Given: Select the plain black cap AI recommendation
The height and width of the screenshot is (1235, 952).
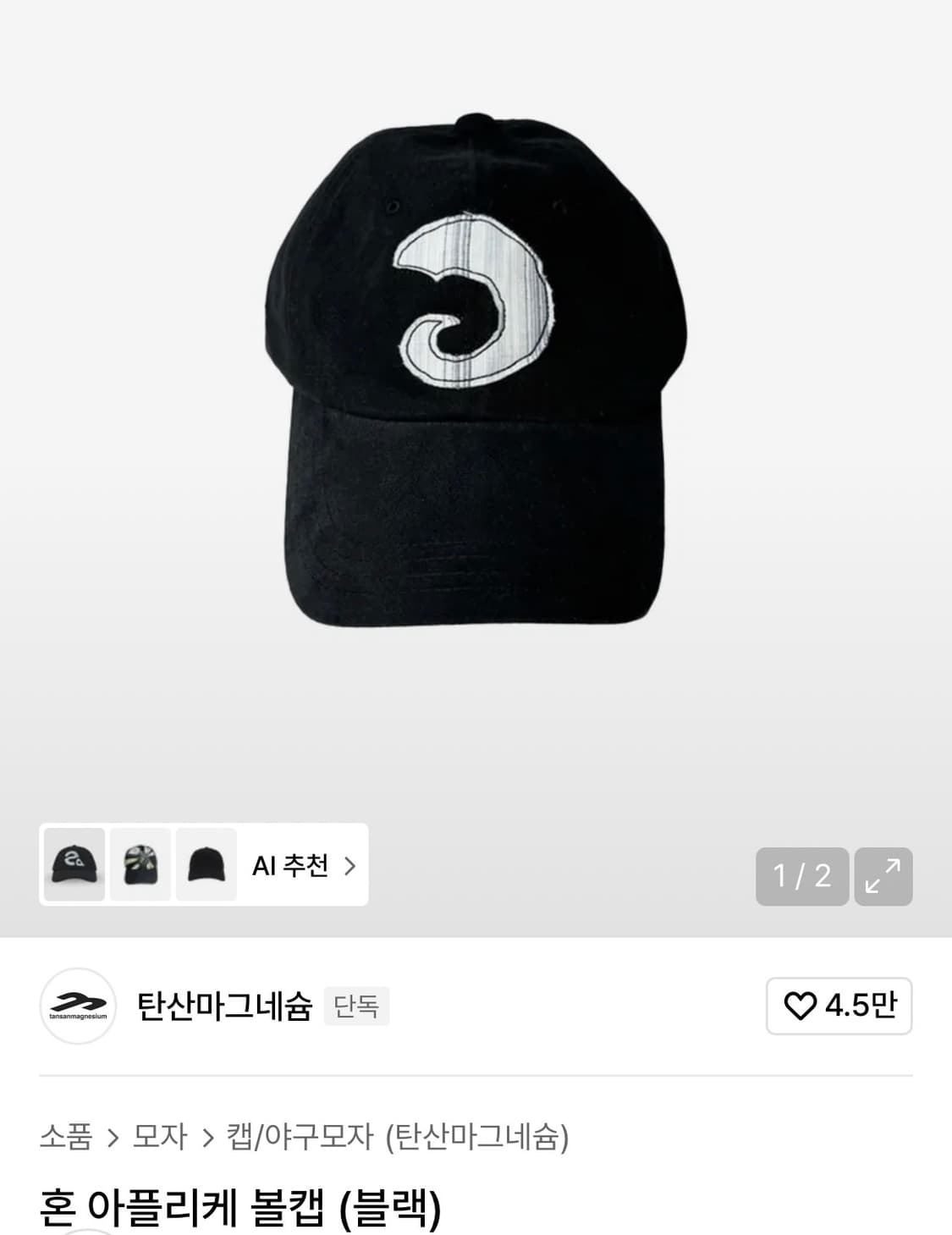Looking at the screenshot, I should [205, 866].
